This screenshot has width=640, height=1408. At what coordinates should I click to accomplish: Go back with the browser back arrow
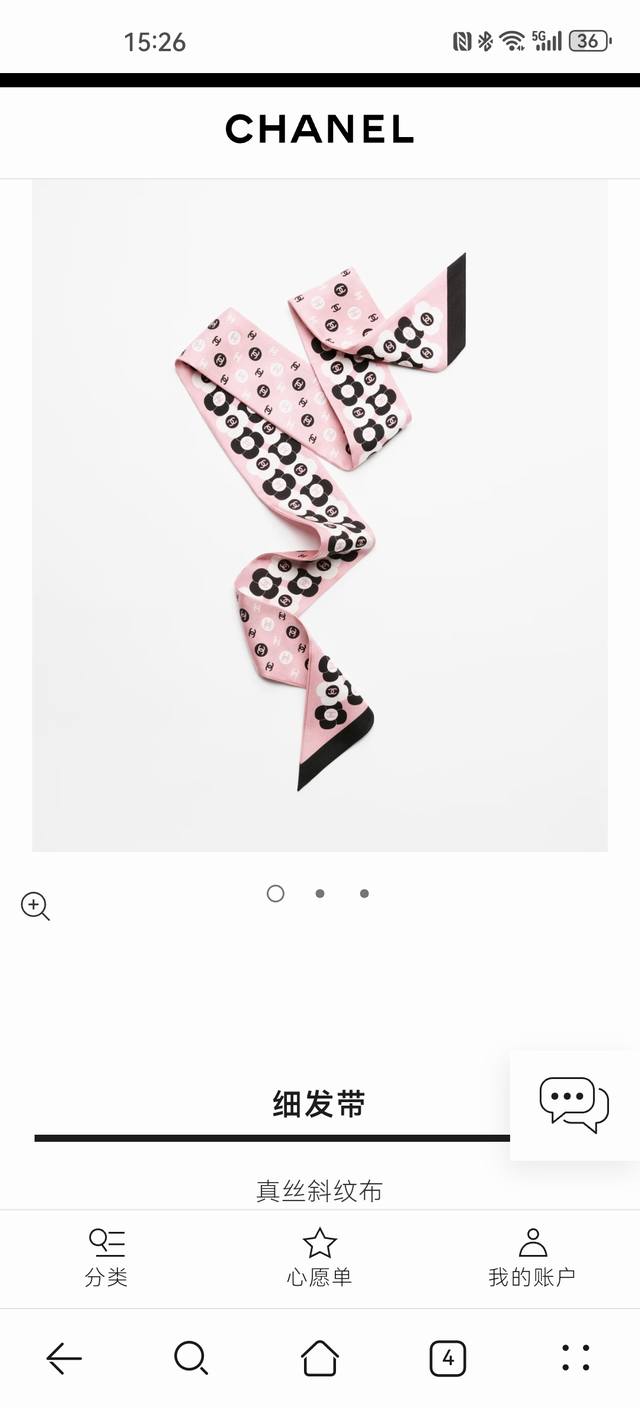64,1358
